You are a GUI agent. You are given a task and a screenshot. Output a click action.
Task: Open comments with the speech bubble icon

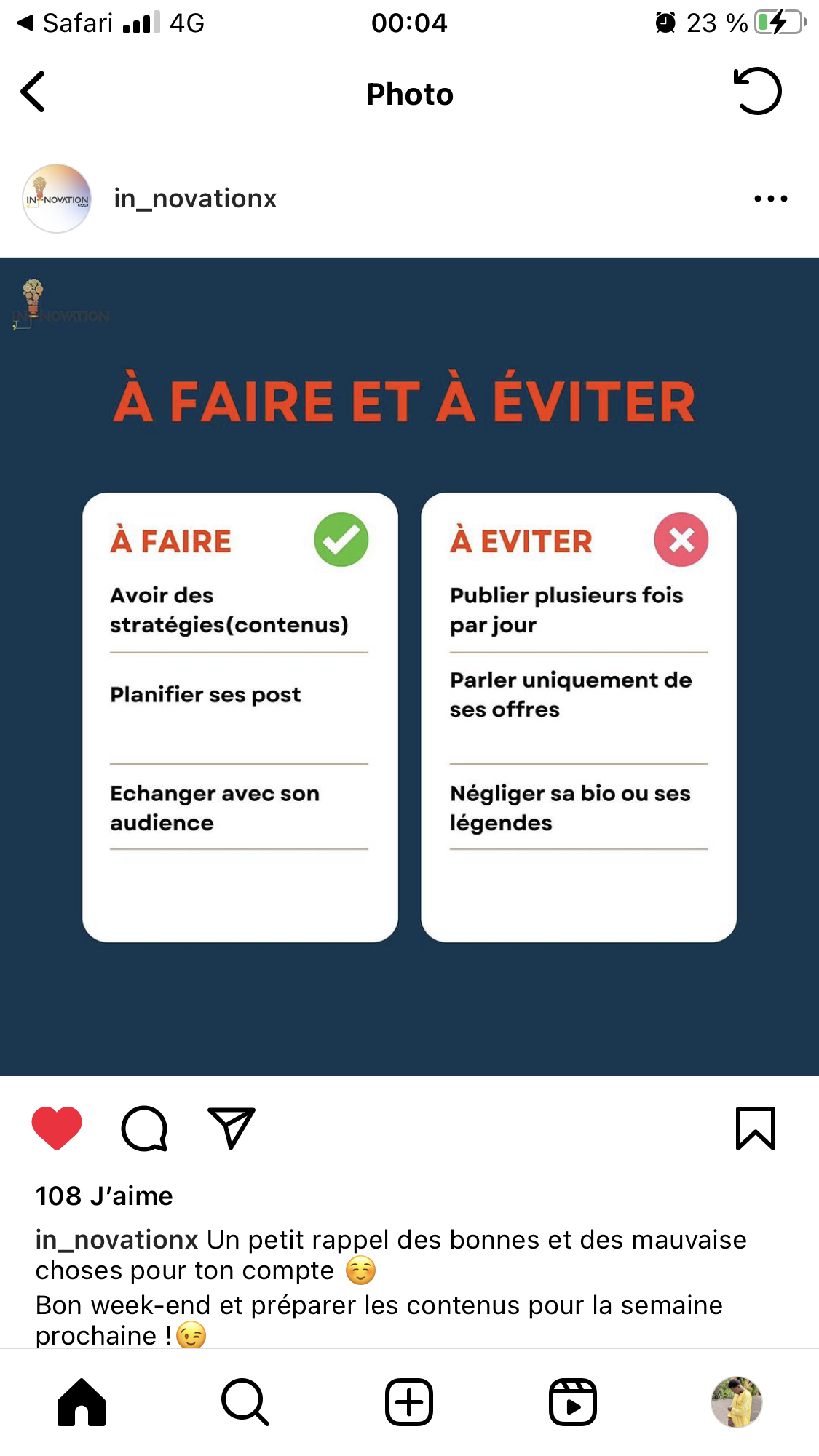pos(144,1129)
